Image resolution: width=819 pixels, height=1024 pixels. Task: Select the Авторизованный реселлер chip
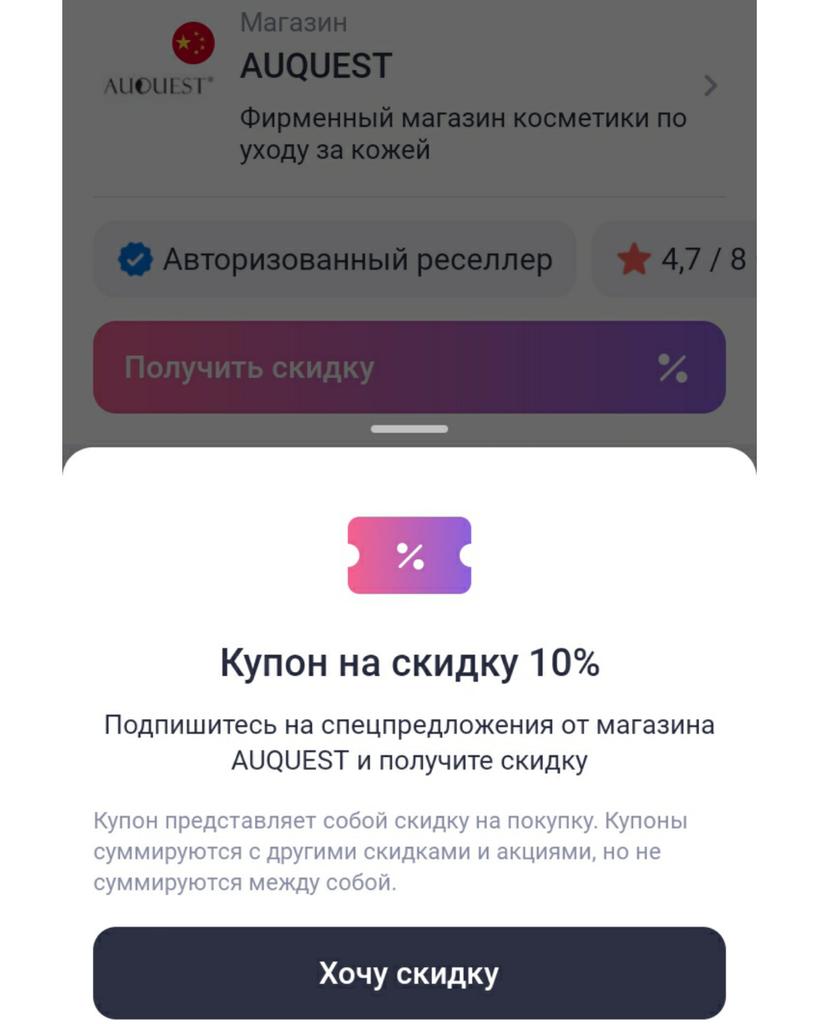(335, 260)
